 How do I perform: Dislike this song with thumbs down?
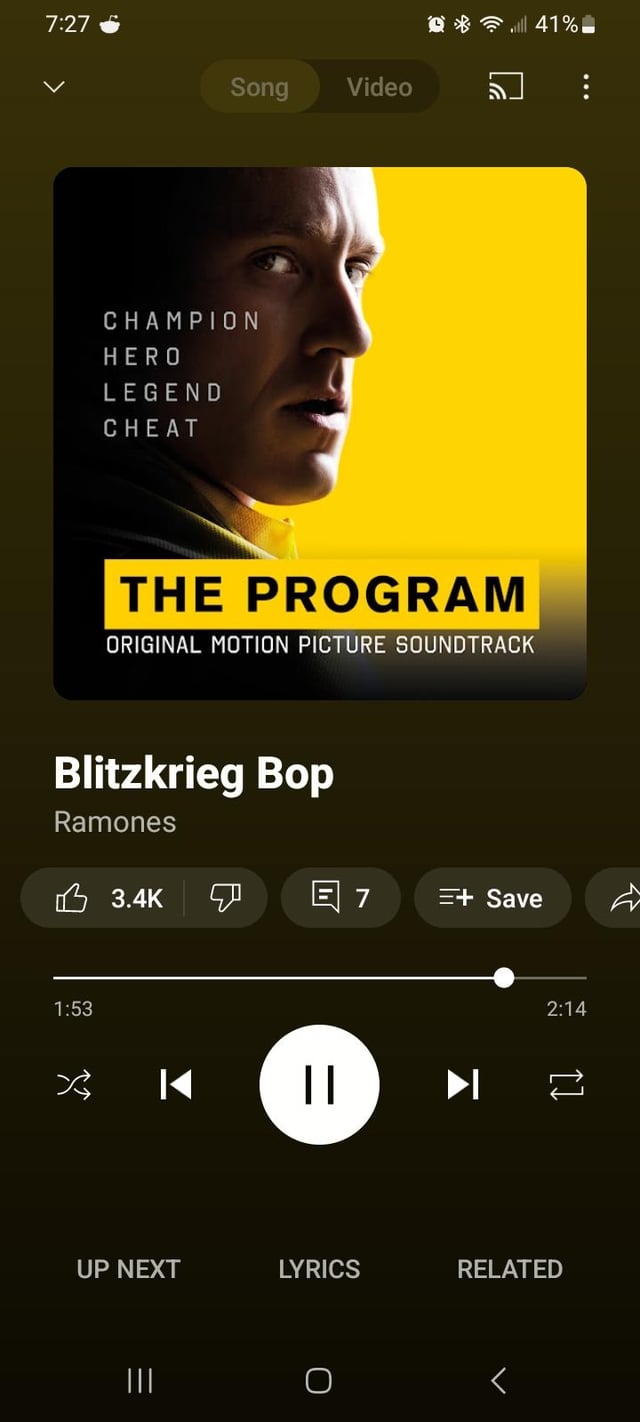[x=225, y=898]
